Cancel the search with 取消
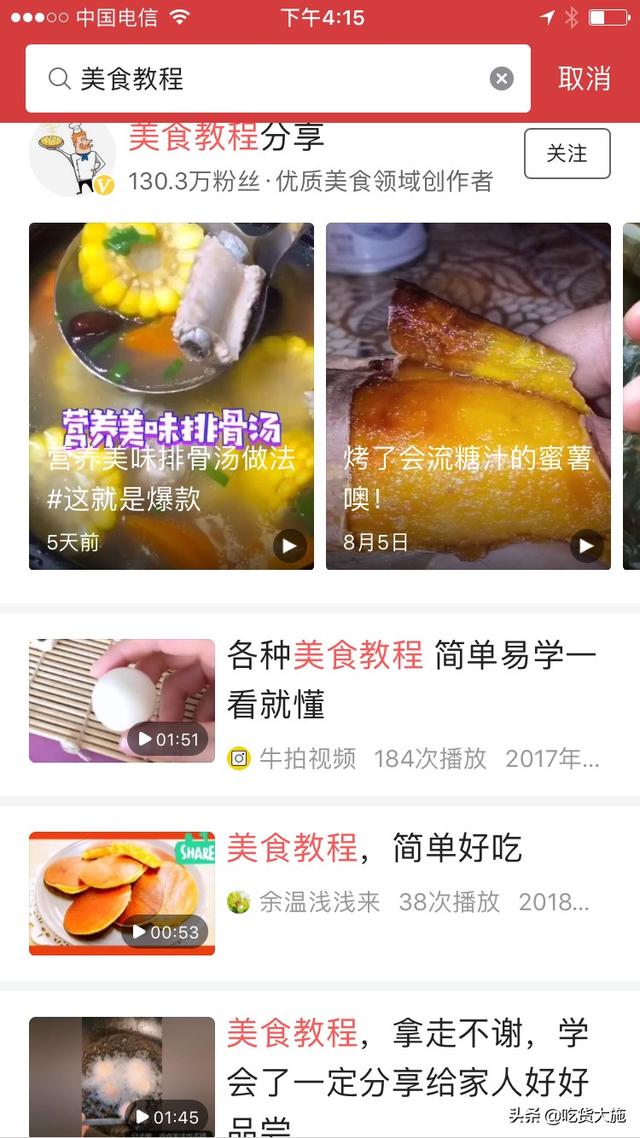 coord(584,78)
